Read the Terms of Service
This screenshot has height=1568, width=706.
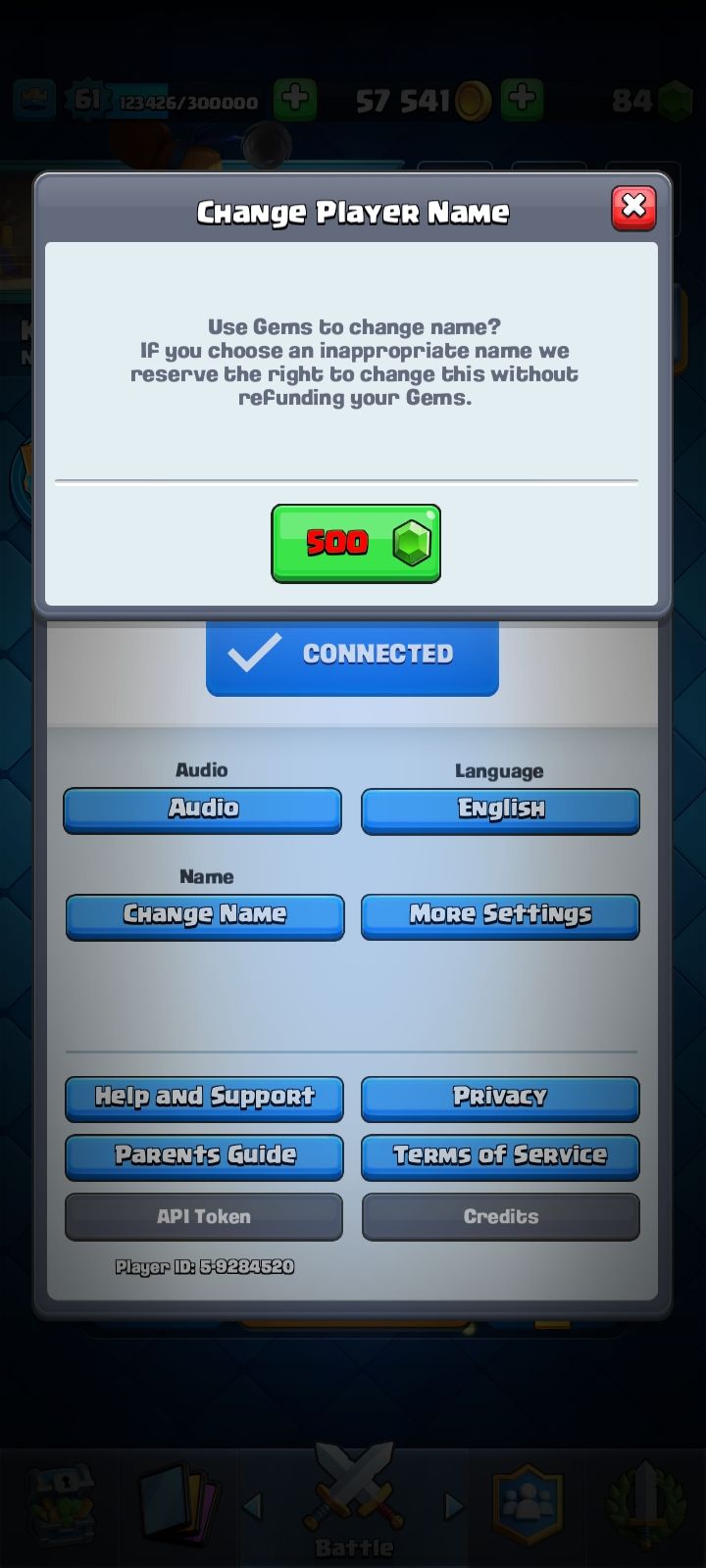[500, 1156]
